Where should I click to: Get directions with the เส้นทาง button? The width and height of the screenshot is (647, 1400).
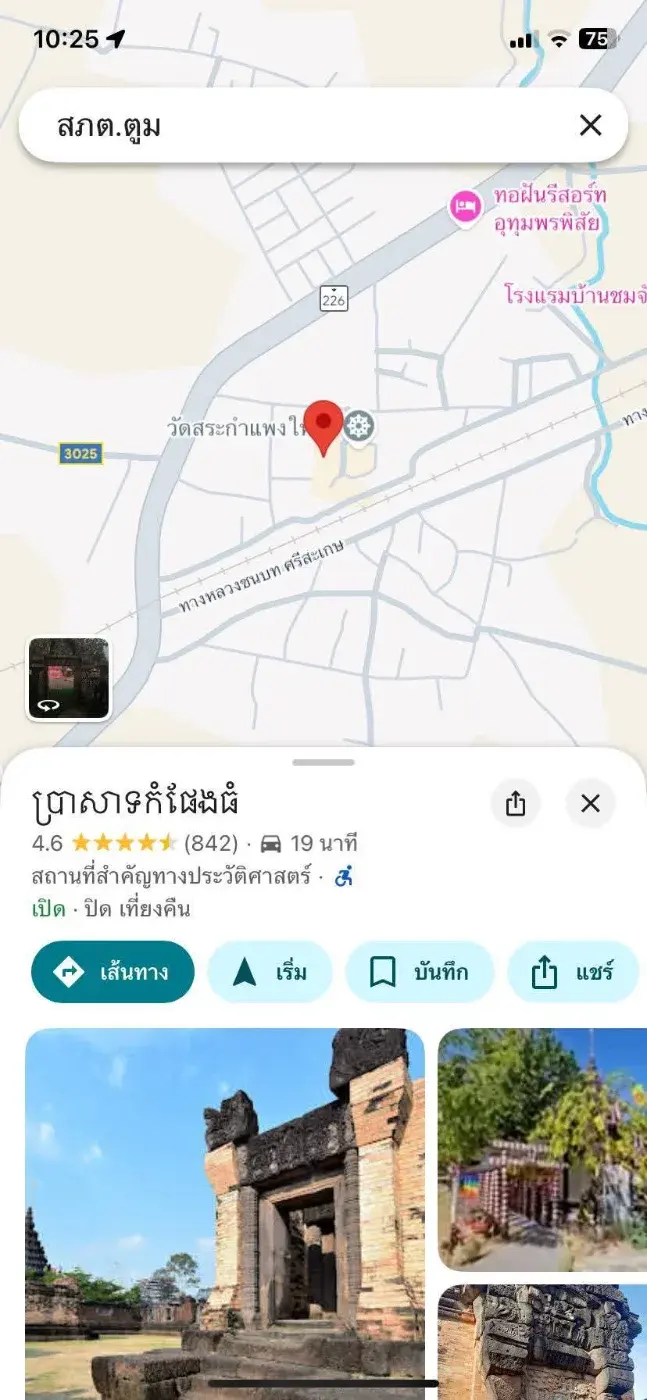[112, 972]
